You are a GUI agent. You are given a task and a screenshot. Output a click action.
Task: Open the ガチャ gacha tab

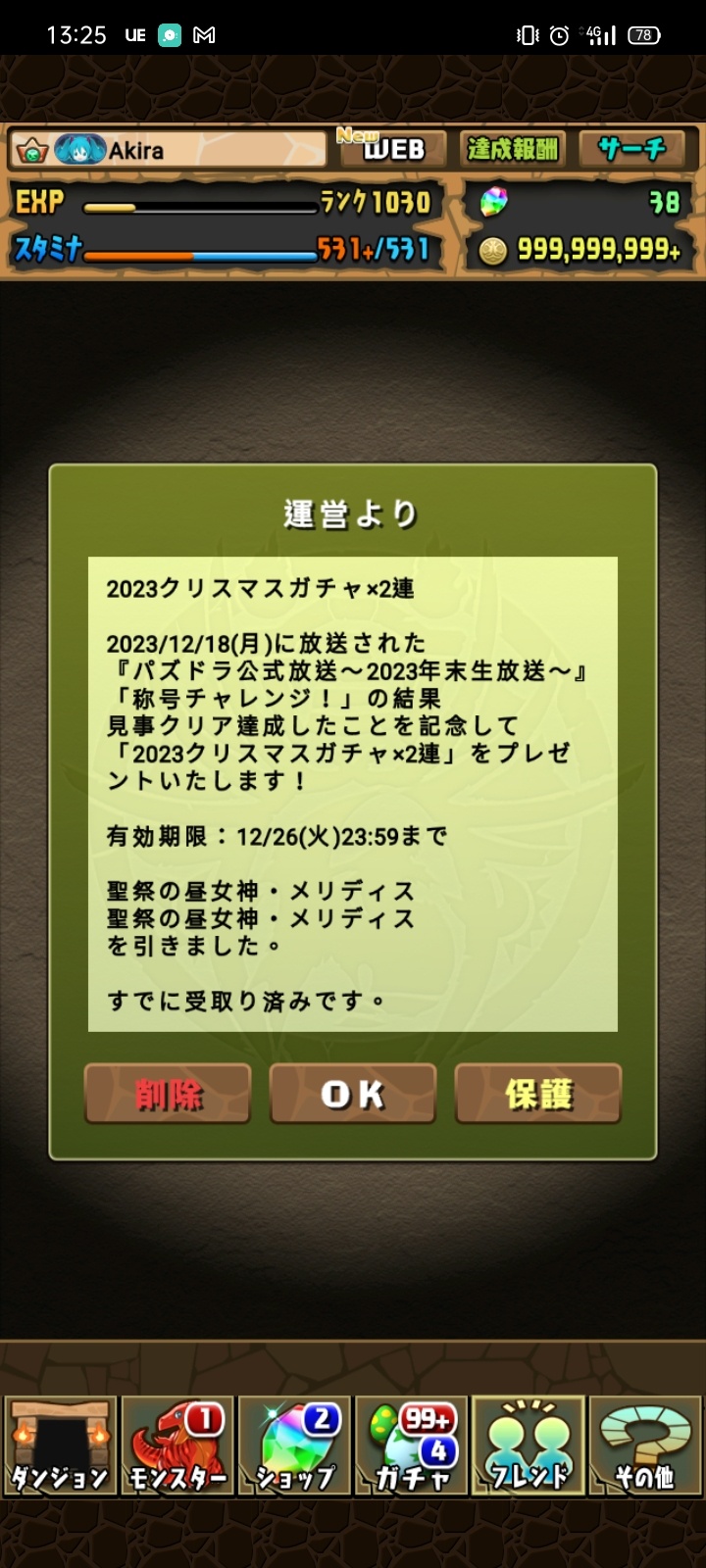(x=412, y=1445)
